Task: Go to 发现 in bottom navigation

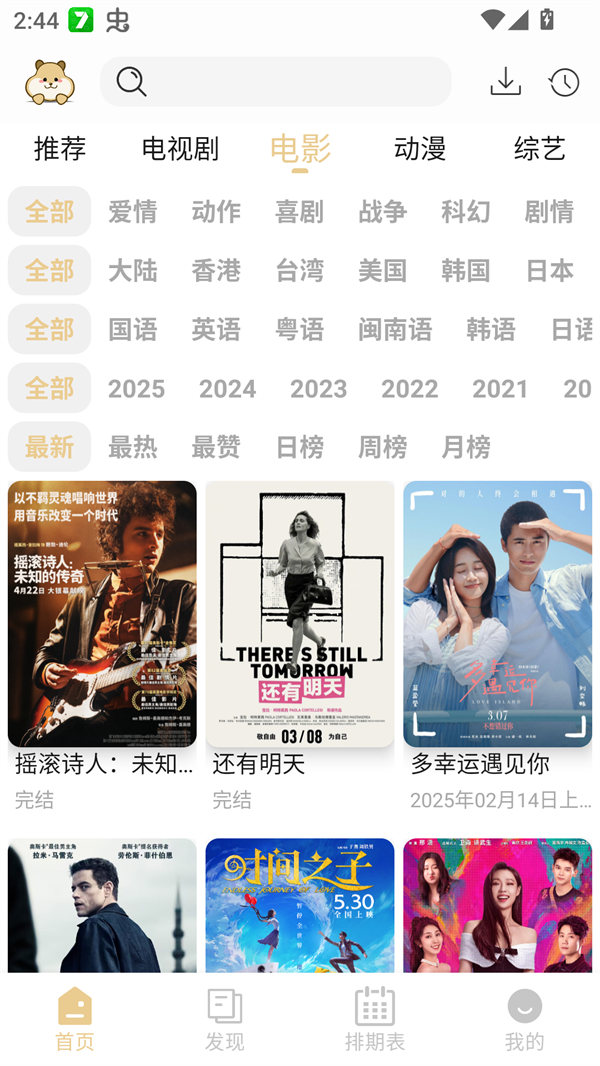Action: coord(225,1019)
